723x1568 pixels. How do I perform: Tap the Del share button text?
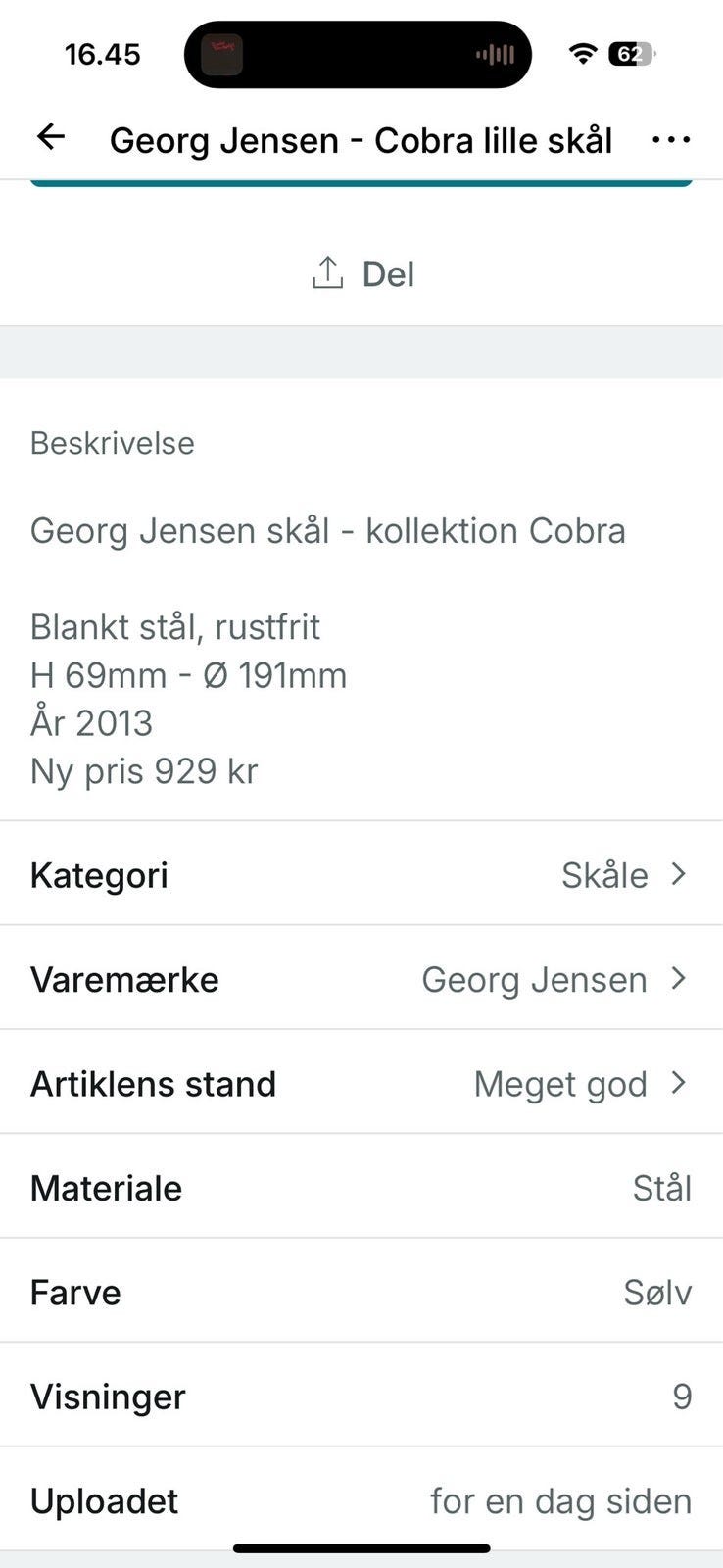click(x=389, y=273)
